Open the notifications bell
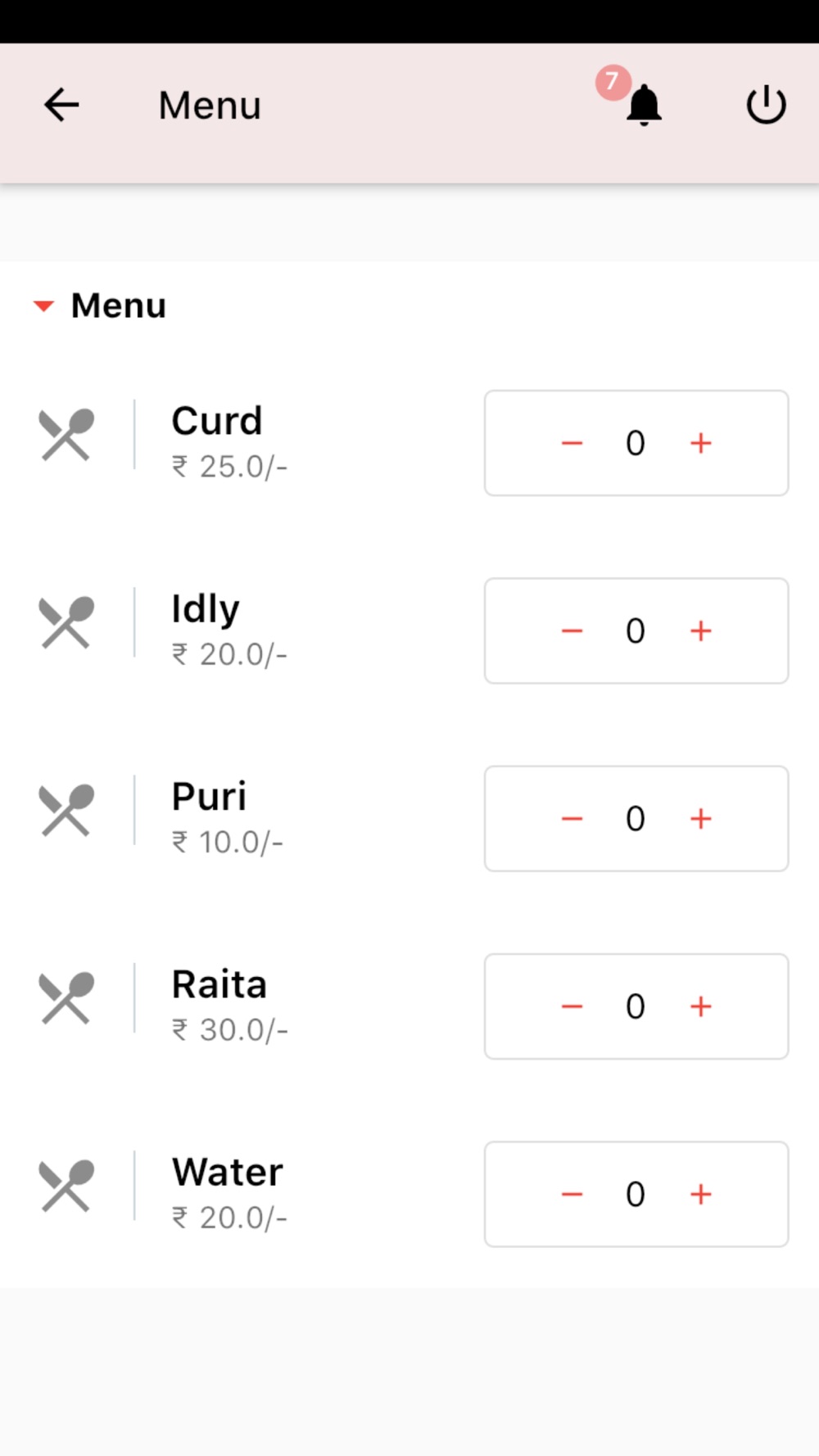Screen dimensions: 819x1456 coord(644,105)
